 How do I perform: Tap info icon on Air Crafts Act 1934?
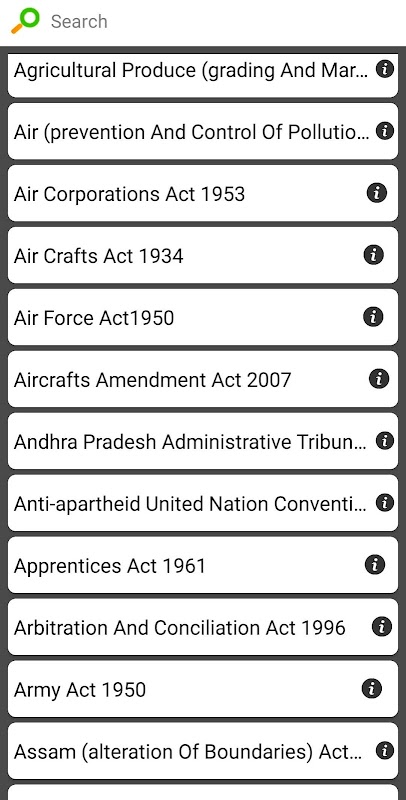373,254
